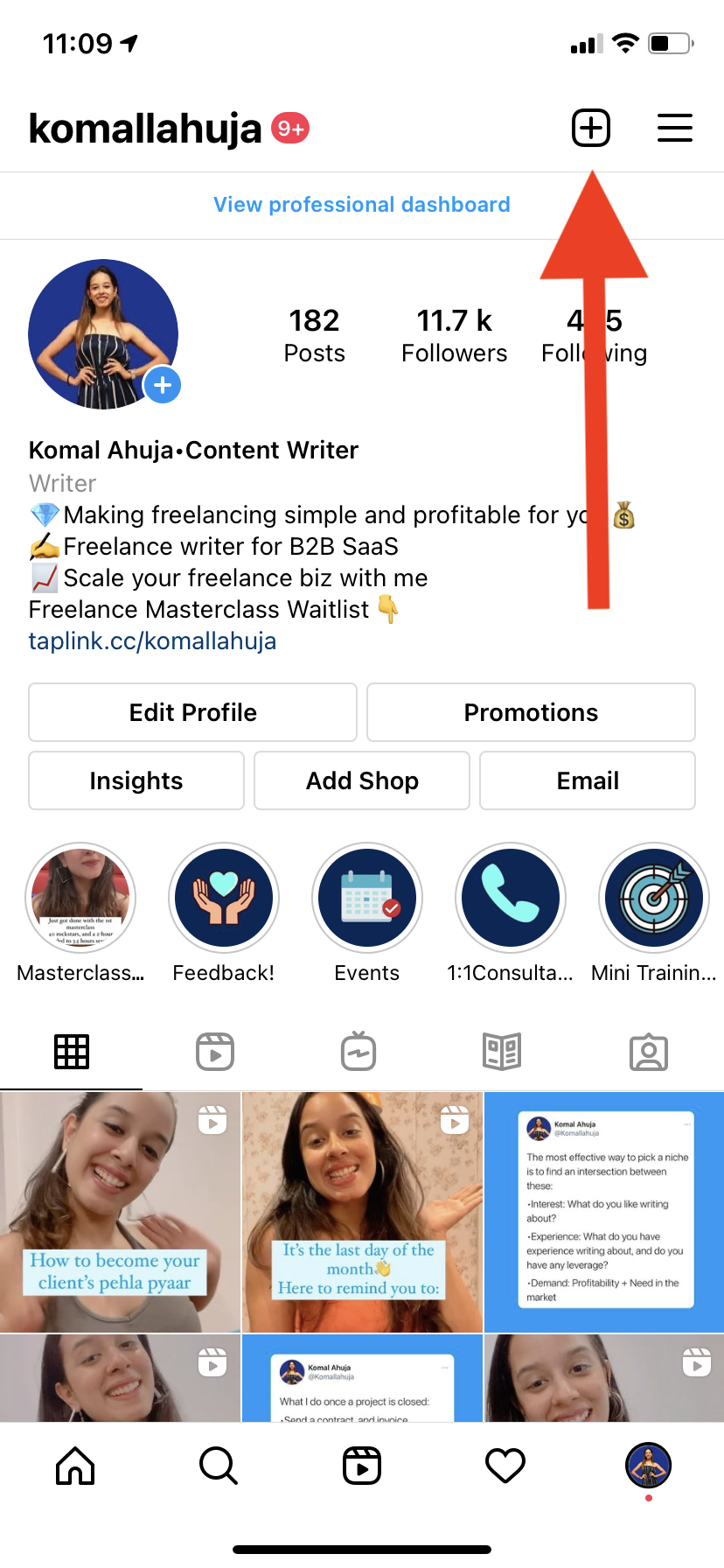The image size is (724, 1568).
Task: Tap Edit Profile button
Action: 192,712
